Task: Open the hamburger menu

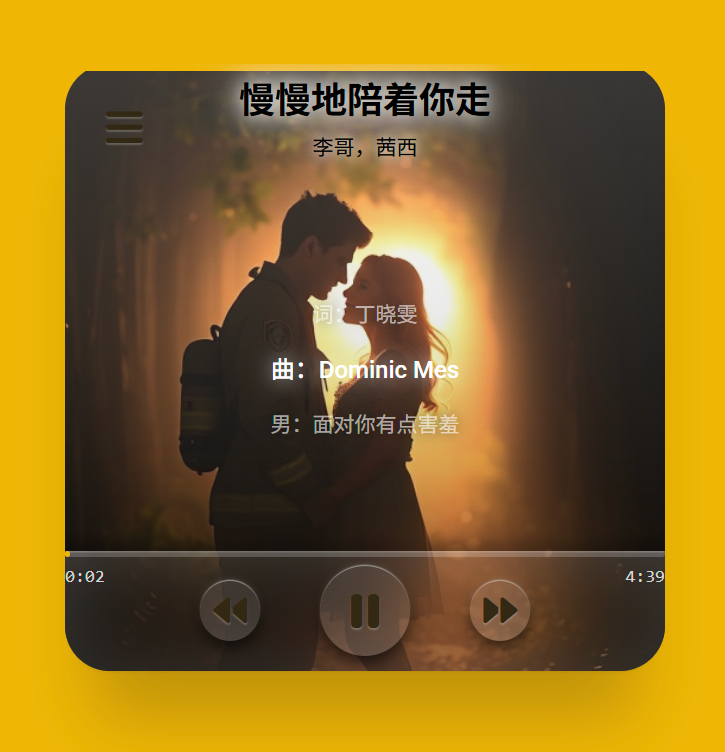Action: point(124,128)
